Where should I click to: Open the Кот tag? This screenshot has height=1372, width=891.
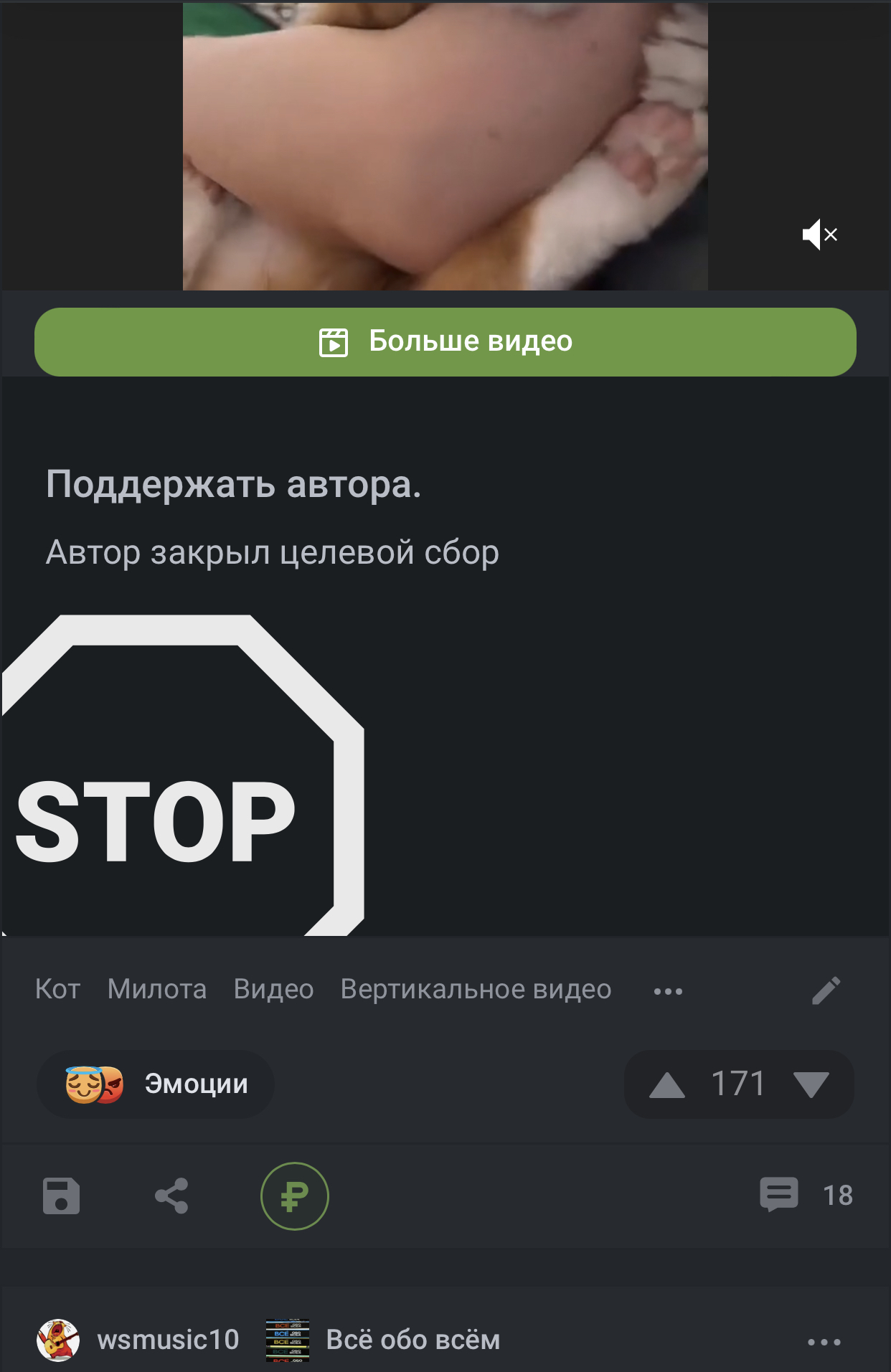(57, 989)
